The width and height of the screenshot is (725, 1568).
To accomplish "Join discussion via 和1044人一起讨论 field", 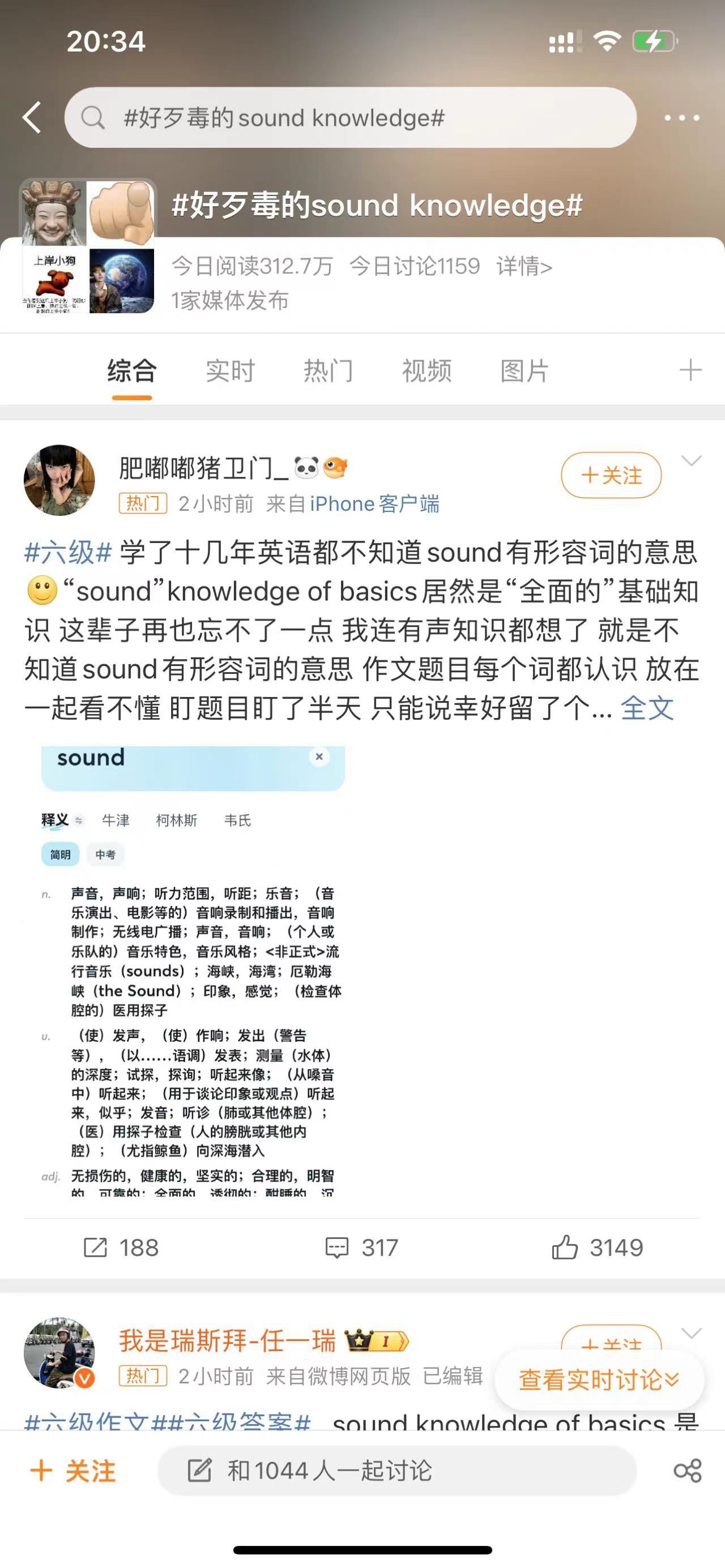I will pos(396,1471).
